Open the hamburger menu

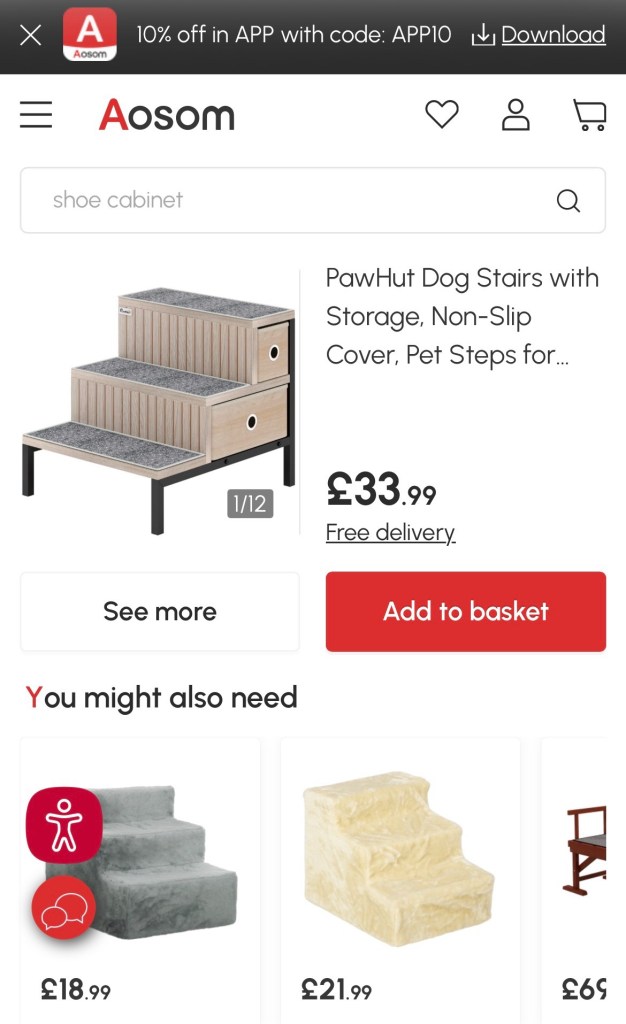tap(36, 116)
